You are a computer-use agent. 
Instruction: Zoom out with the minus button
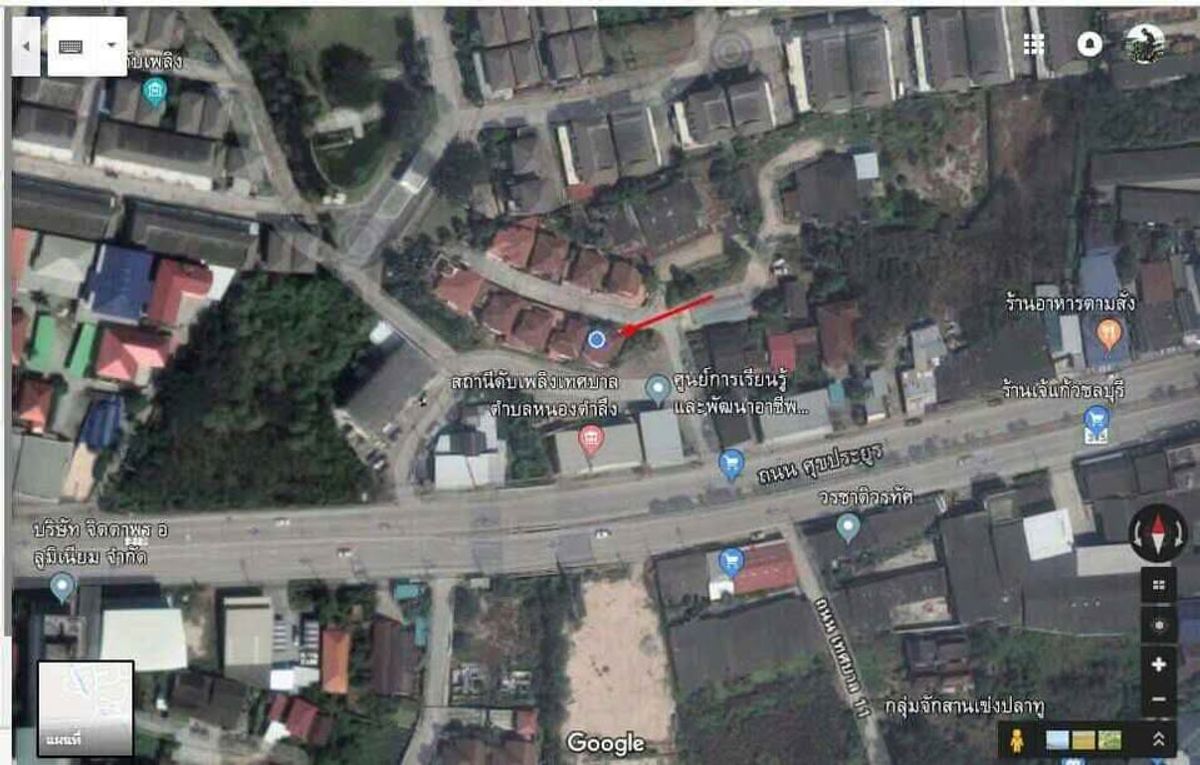click(1158, 699)
